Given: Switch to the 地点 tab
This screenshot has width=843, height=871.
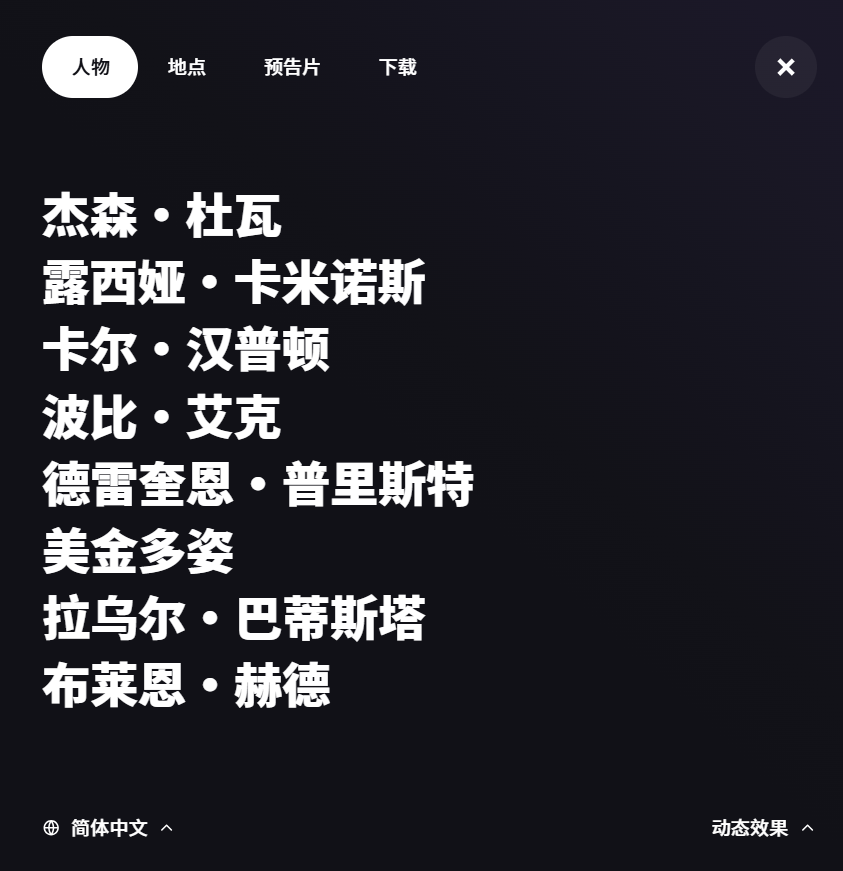Looking at the screenshot, I should pyautogui.click(x=187, y=67).
